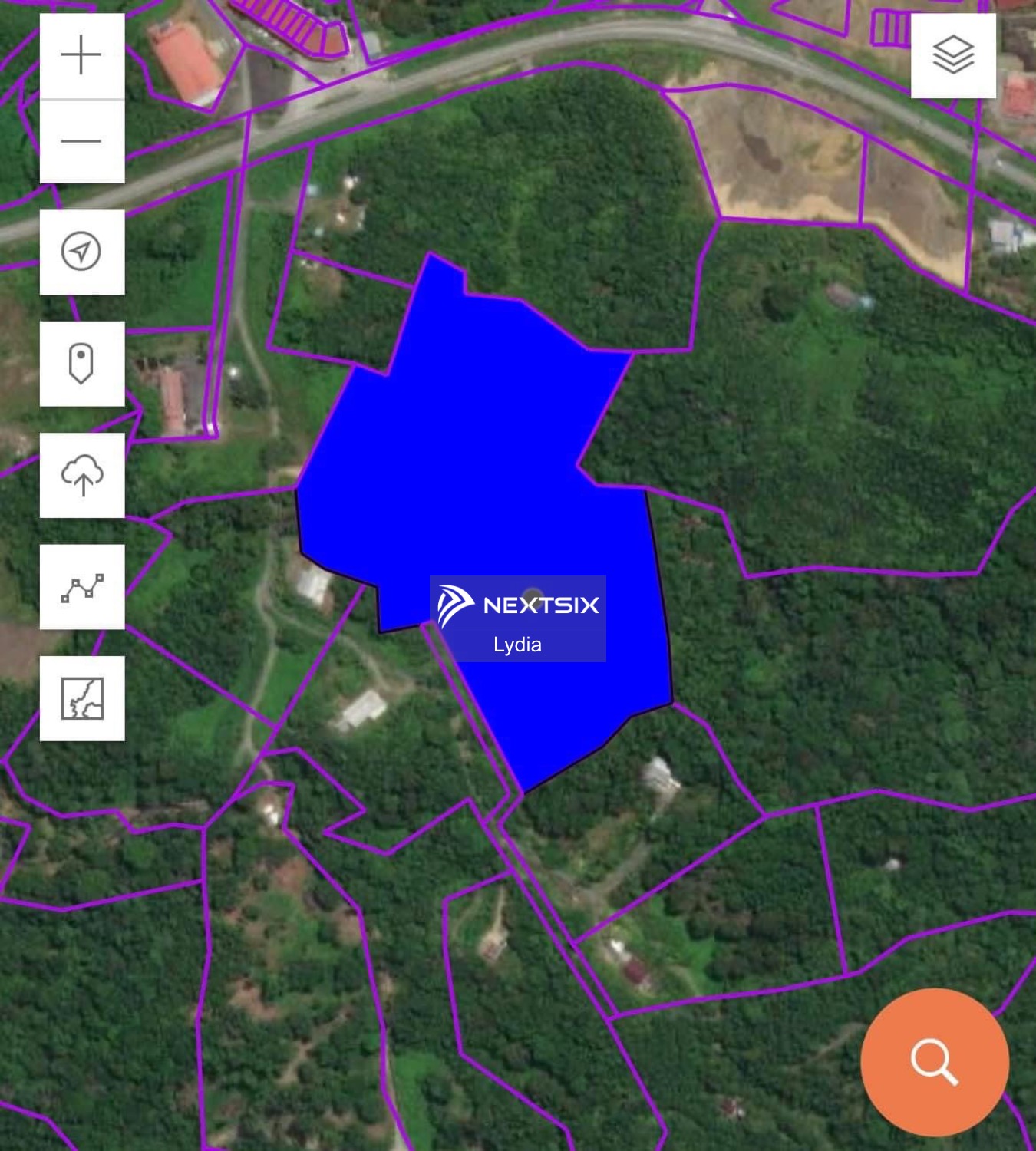The image size is (1036, 1151).
Task: Zoom in using the plus control
Action: 82,52
